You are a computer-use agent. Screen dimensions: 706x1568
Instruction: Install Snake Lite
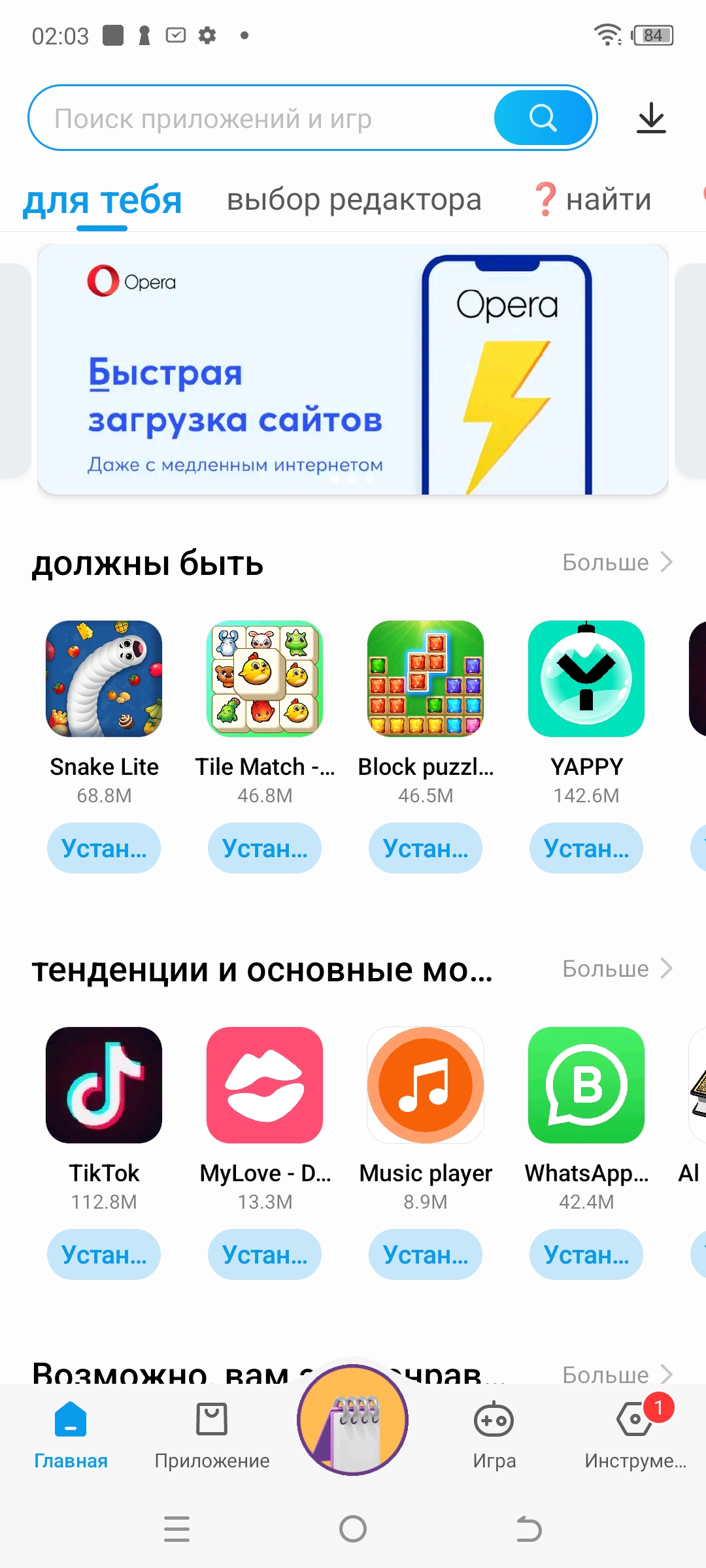pyautogui.click(x=104, y=848)
